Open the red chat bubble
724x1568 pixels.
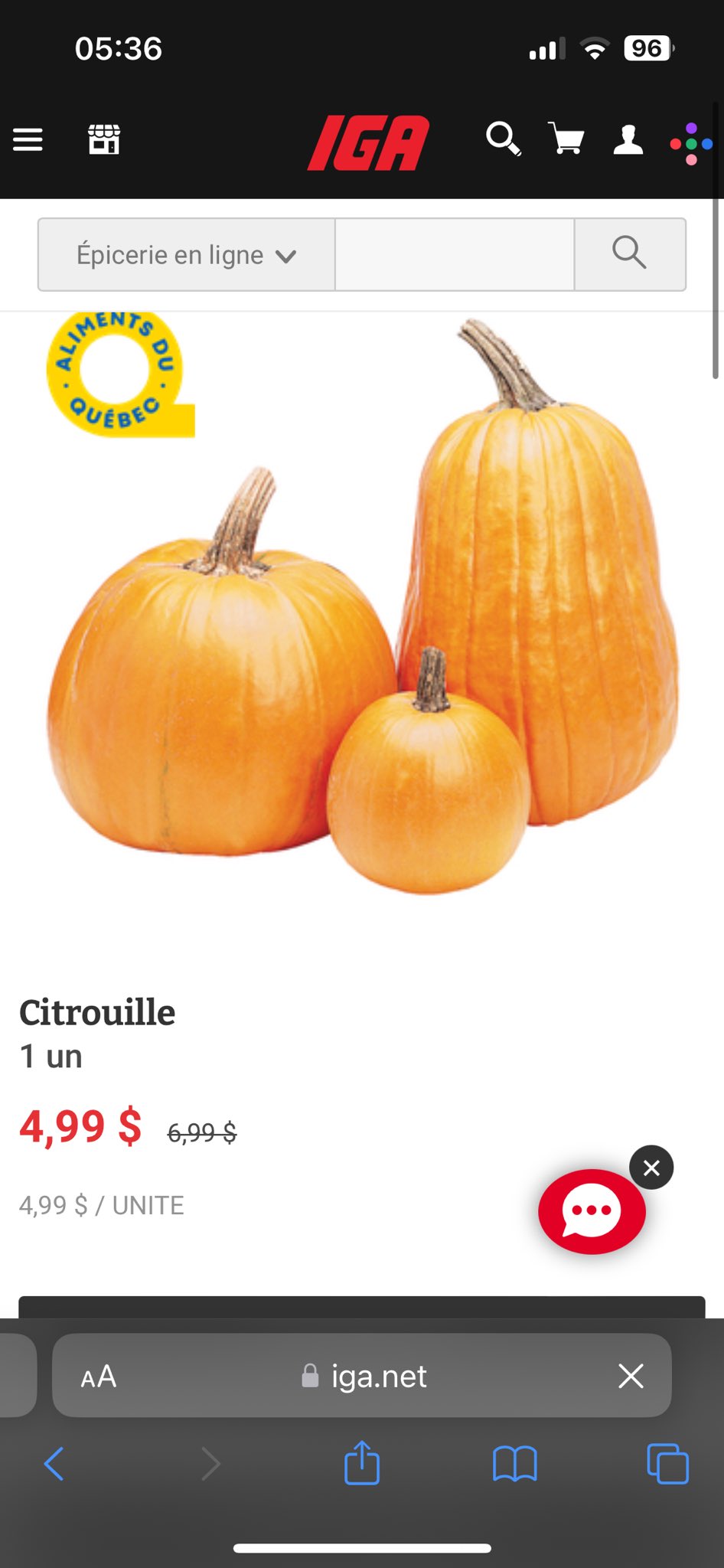(x=592, y=1211)
